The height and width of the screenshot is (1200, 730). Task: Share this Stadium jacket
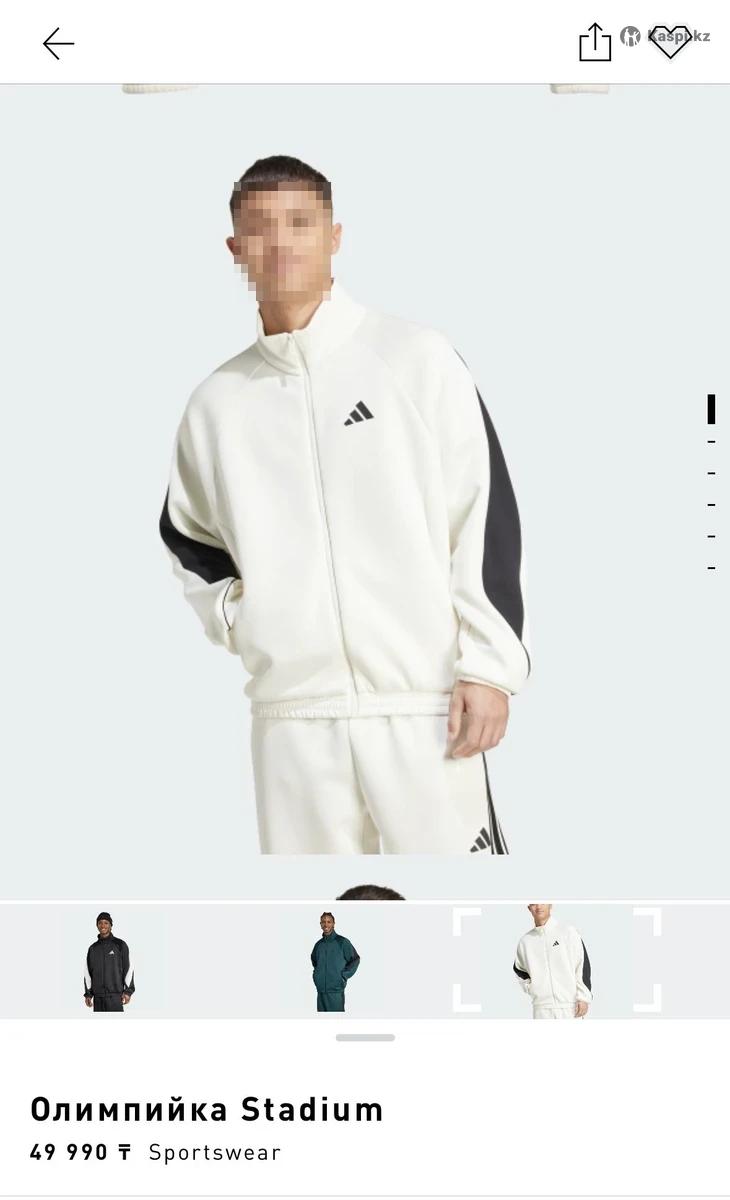click(595, 42)
